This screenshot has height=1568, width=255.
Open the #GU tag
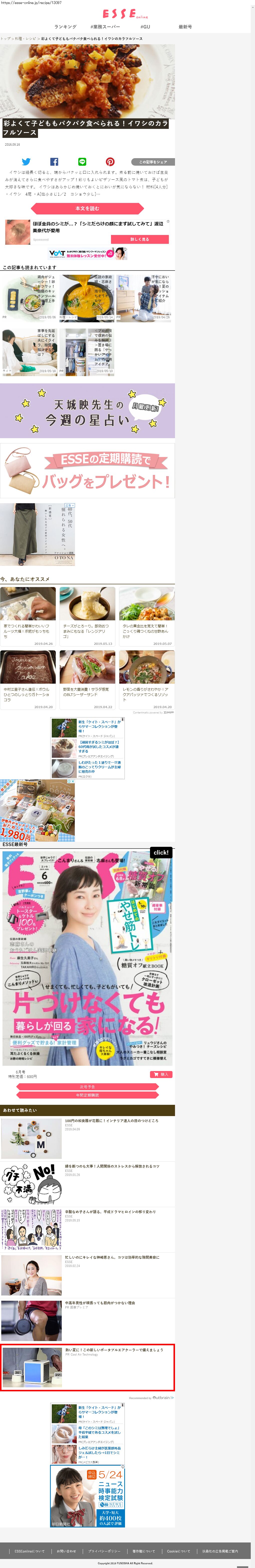(x=145, y=27)
